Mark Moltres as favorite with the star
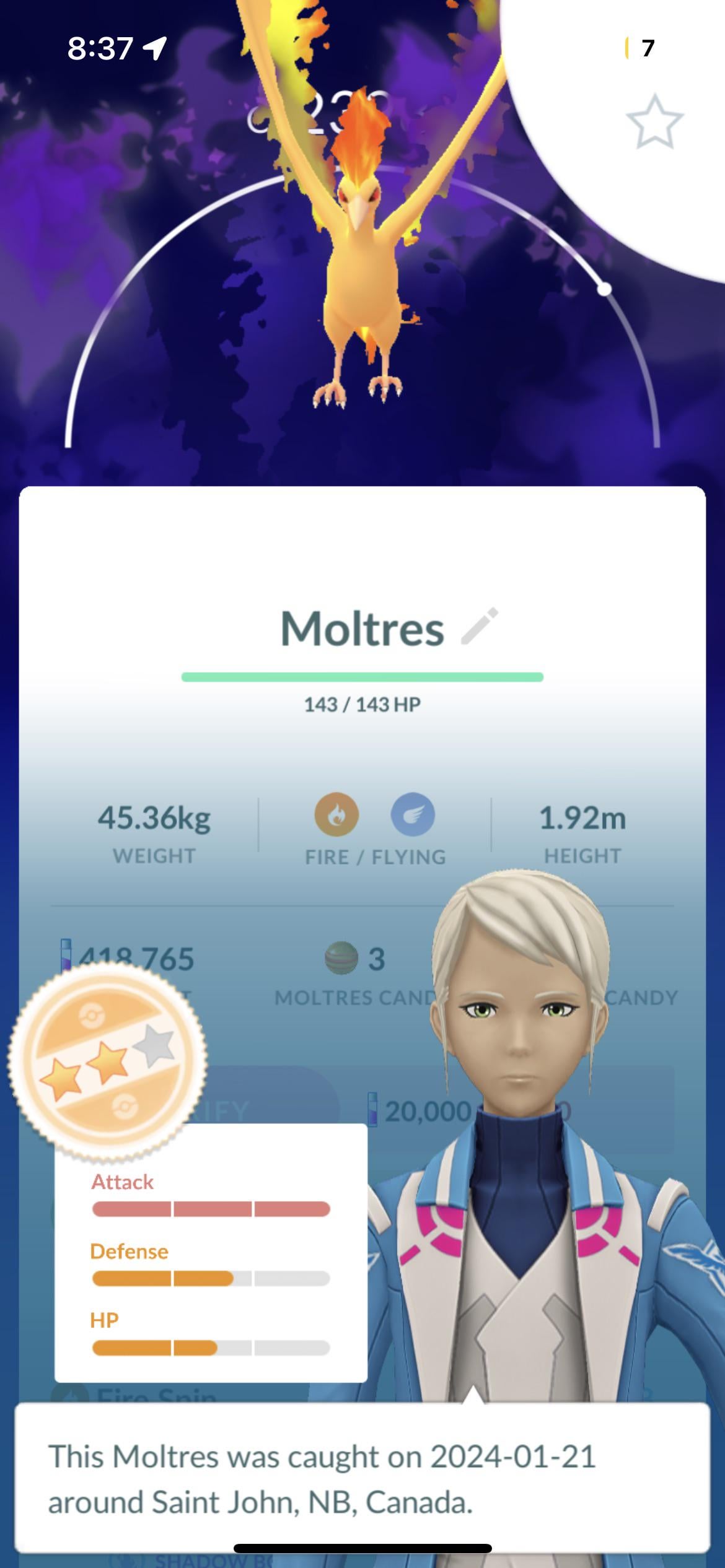The width and height of the screenshot is (725, 1568). click(654, 121)
